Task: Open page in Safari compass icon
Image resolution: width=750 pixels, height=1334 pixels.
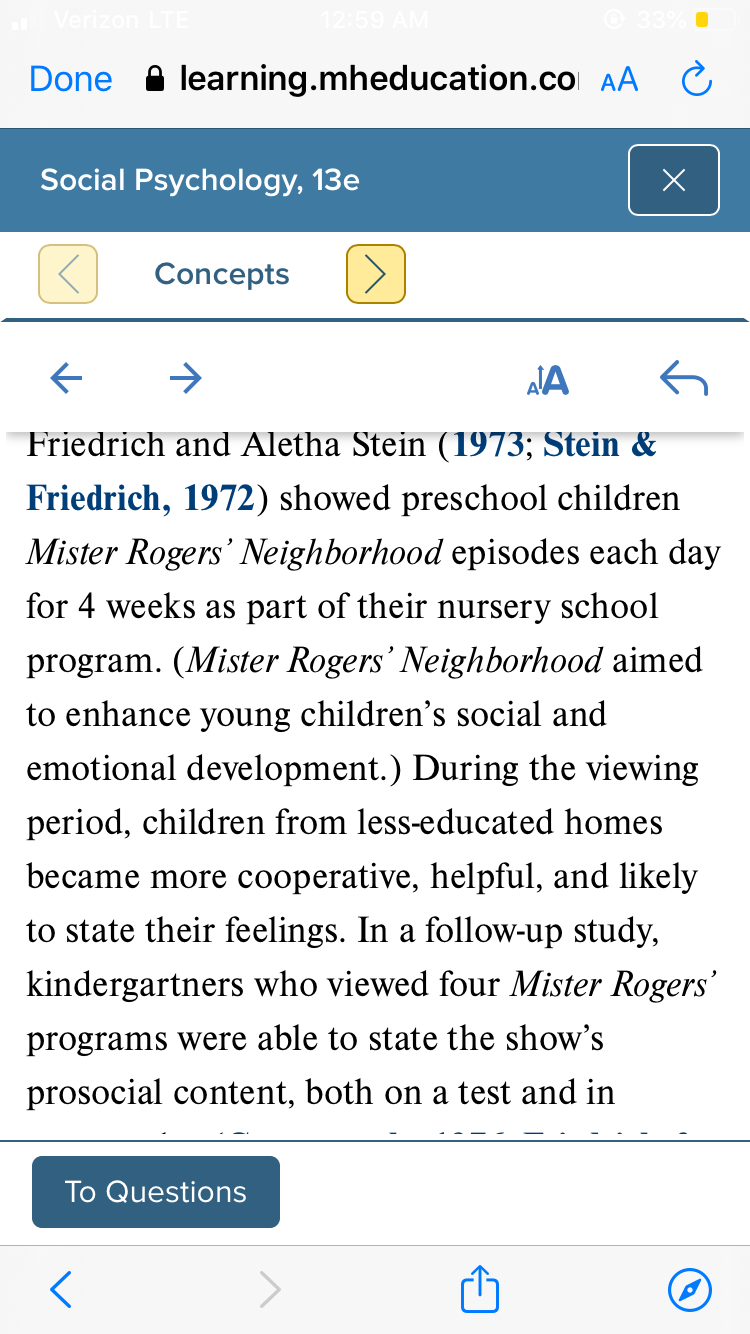Action: (690, 1290)
